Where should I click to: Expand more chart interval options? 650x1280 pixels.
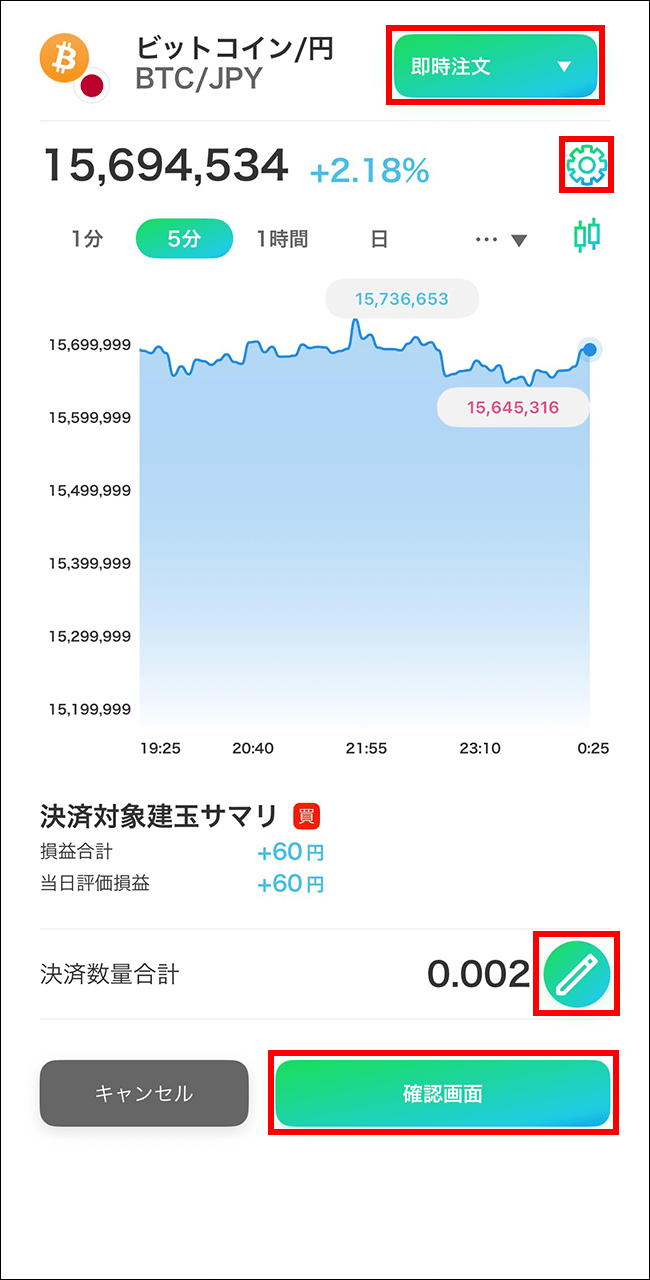click(x=501, y=240)
